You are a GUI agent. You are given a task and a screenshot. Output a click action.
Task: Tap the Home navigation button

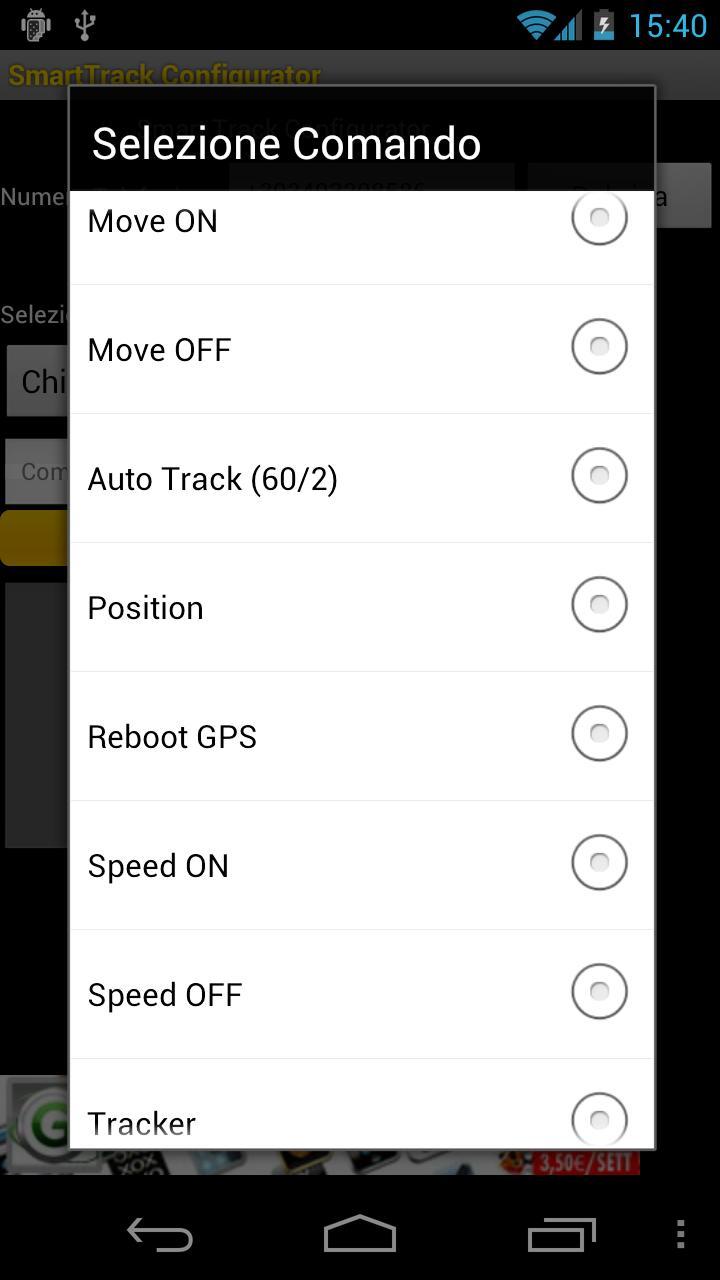tap(360, 1235)
